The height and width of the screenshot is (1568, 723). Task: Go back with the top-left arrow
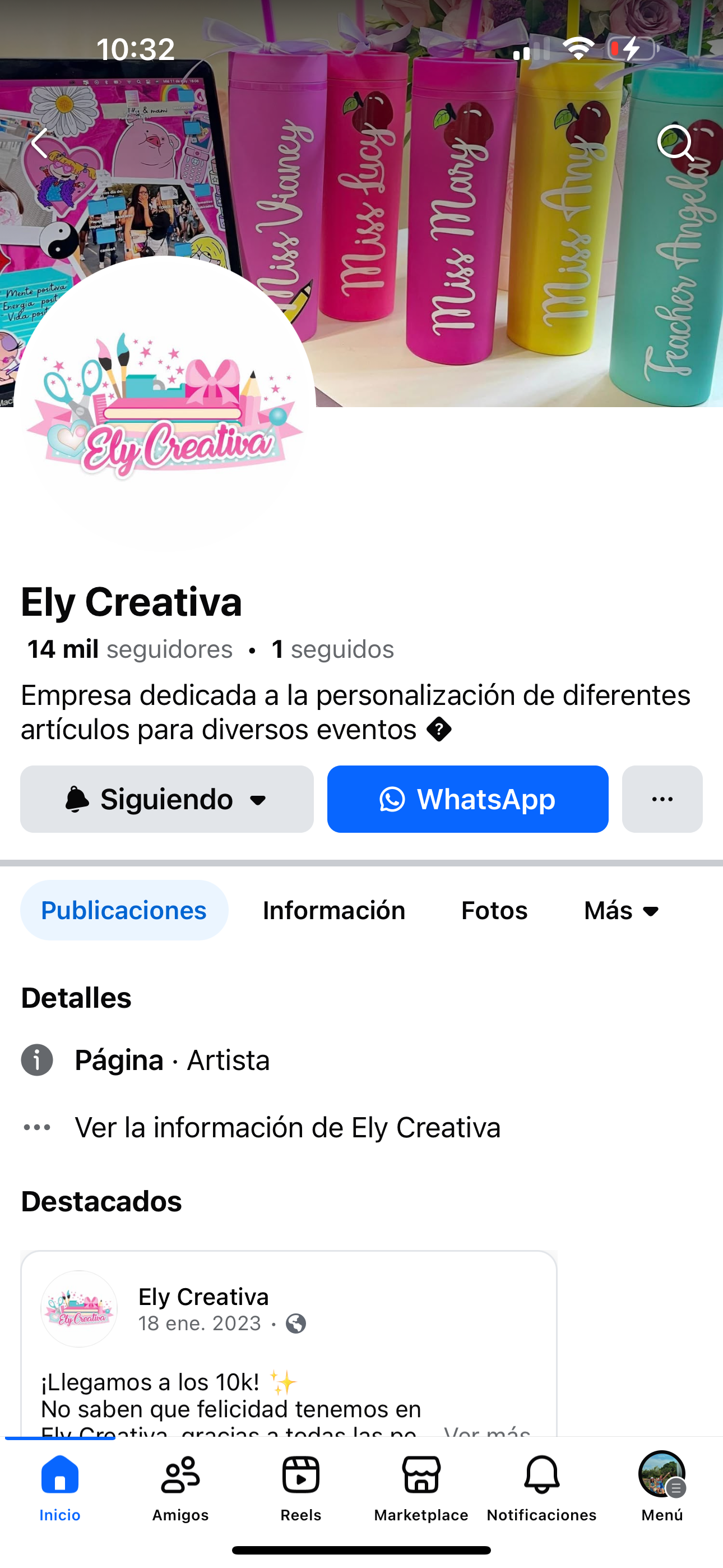40,143
